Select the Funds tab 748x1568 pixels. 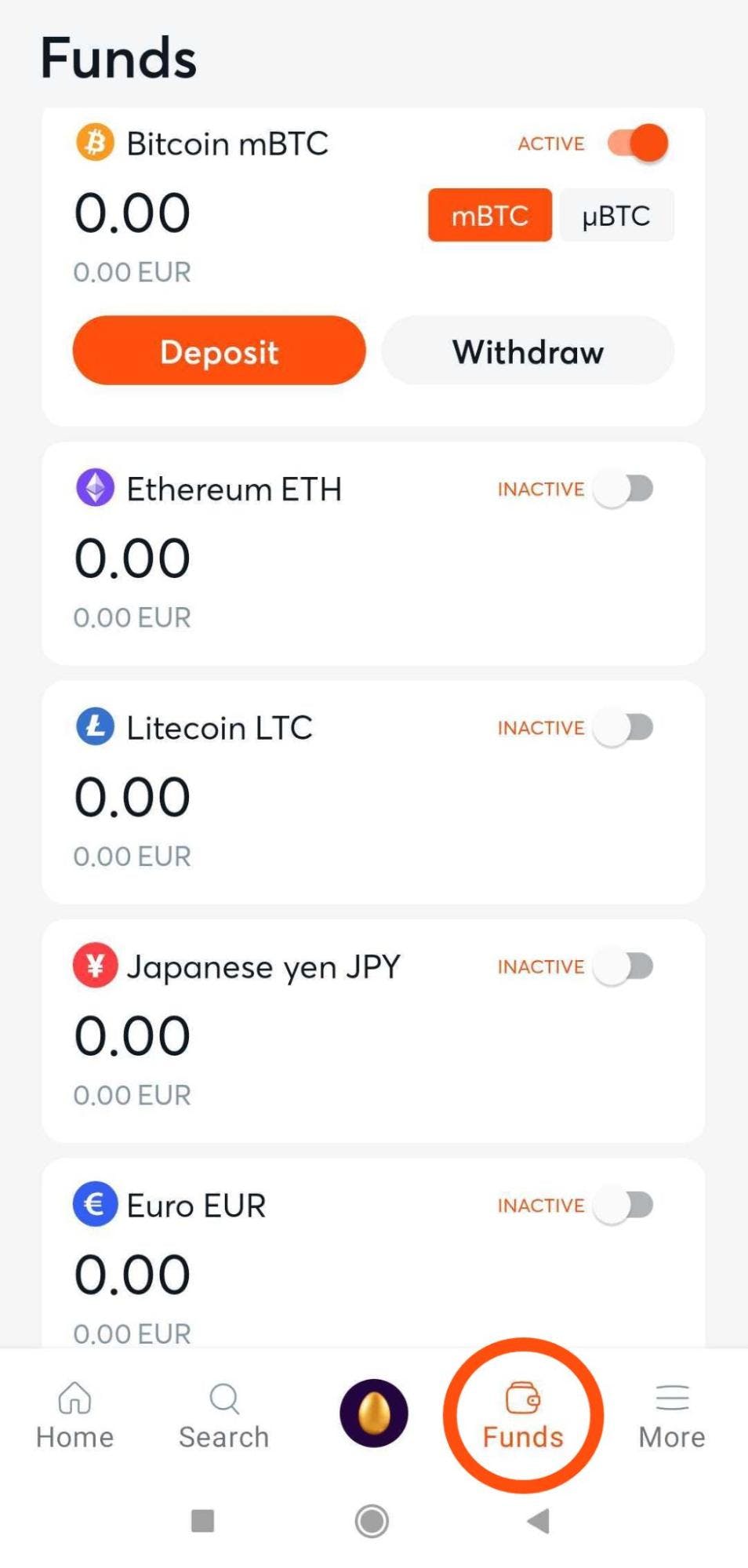coord(523,1416)
